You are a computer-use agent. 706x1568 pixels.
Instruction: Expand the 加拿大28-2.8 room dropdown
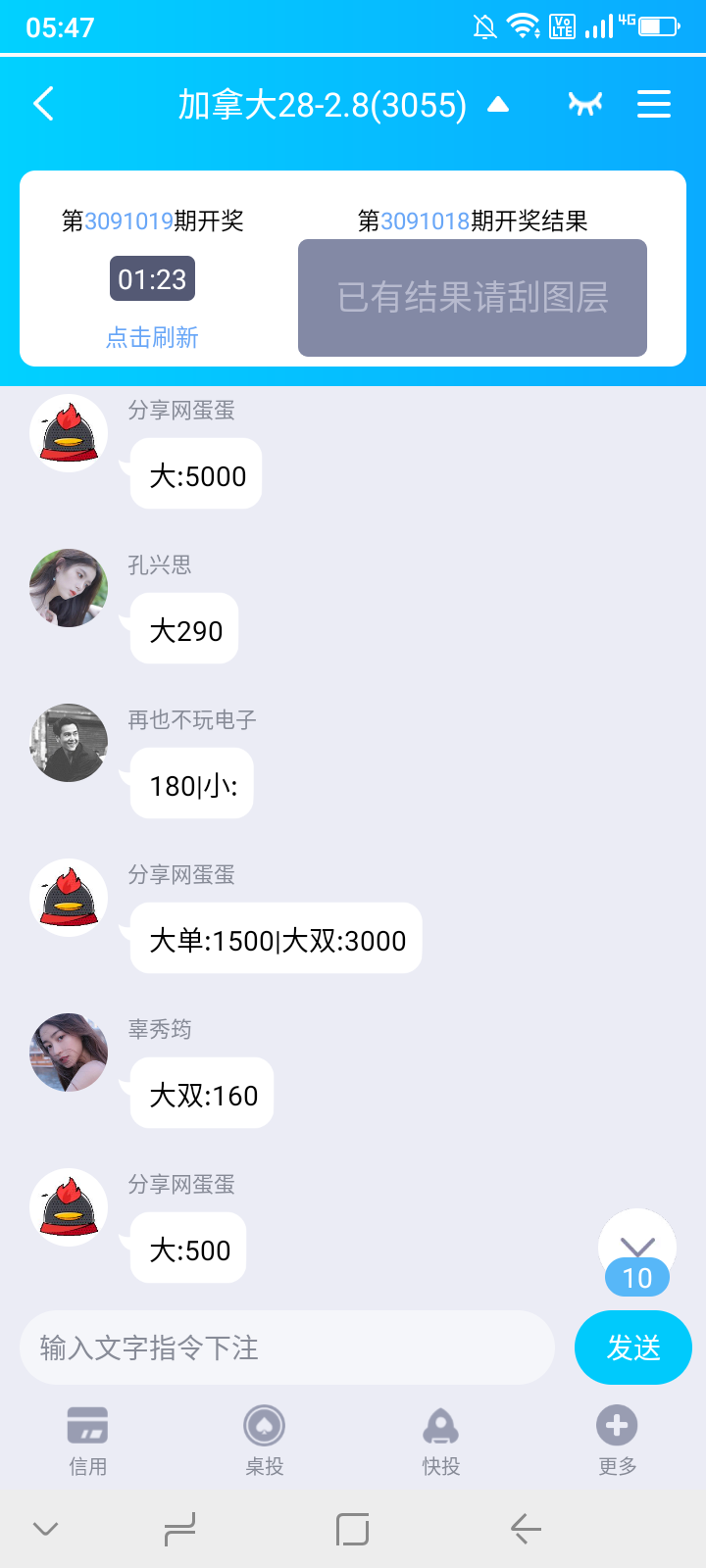pos(498,104)
